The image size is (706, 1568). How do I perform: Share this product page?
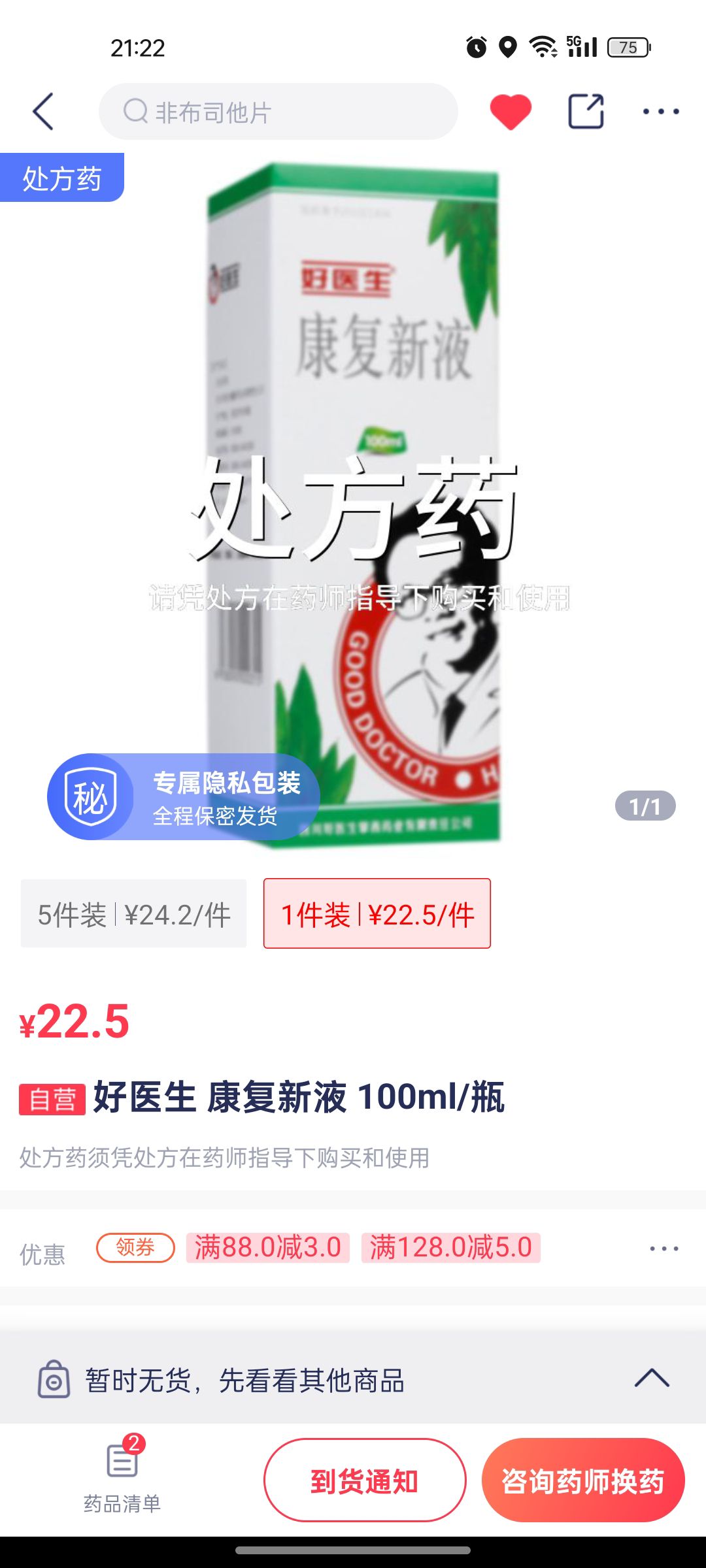click(586, 112)
